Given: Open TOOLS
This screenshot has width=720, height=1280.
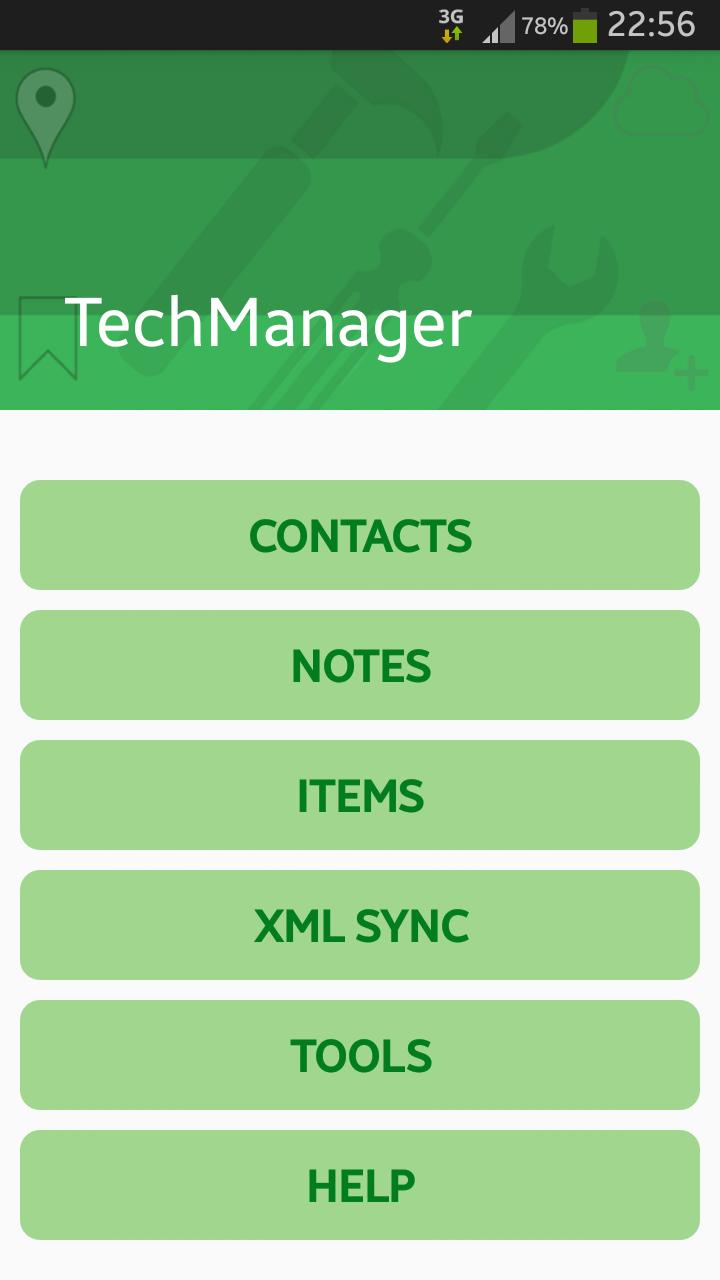Looking at the screenshot, I should [360, 1055].
